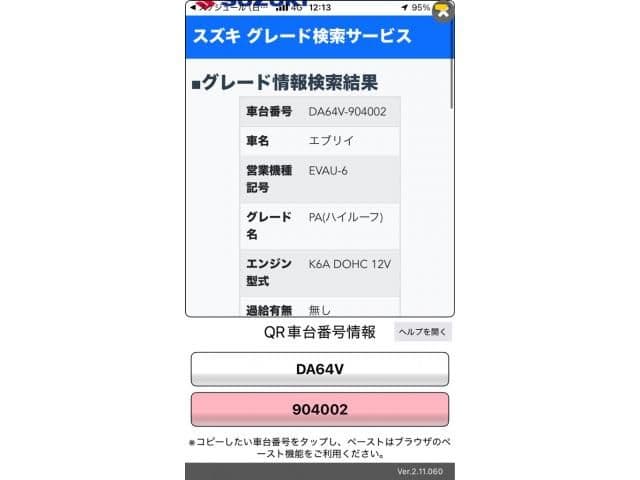The image size is (640, 480).
Task: Copy the DA64V chassis code
Action: point(320,369)
